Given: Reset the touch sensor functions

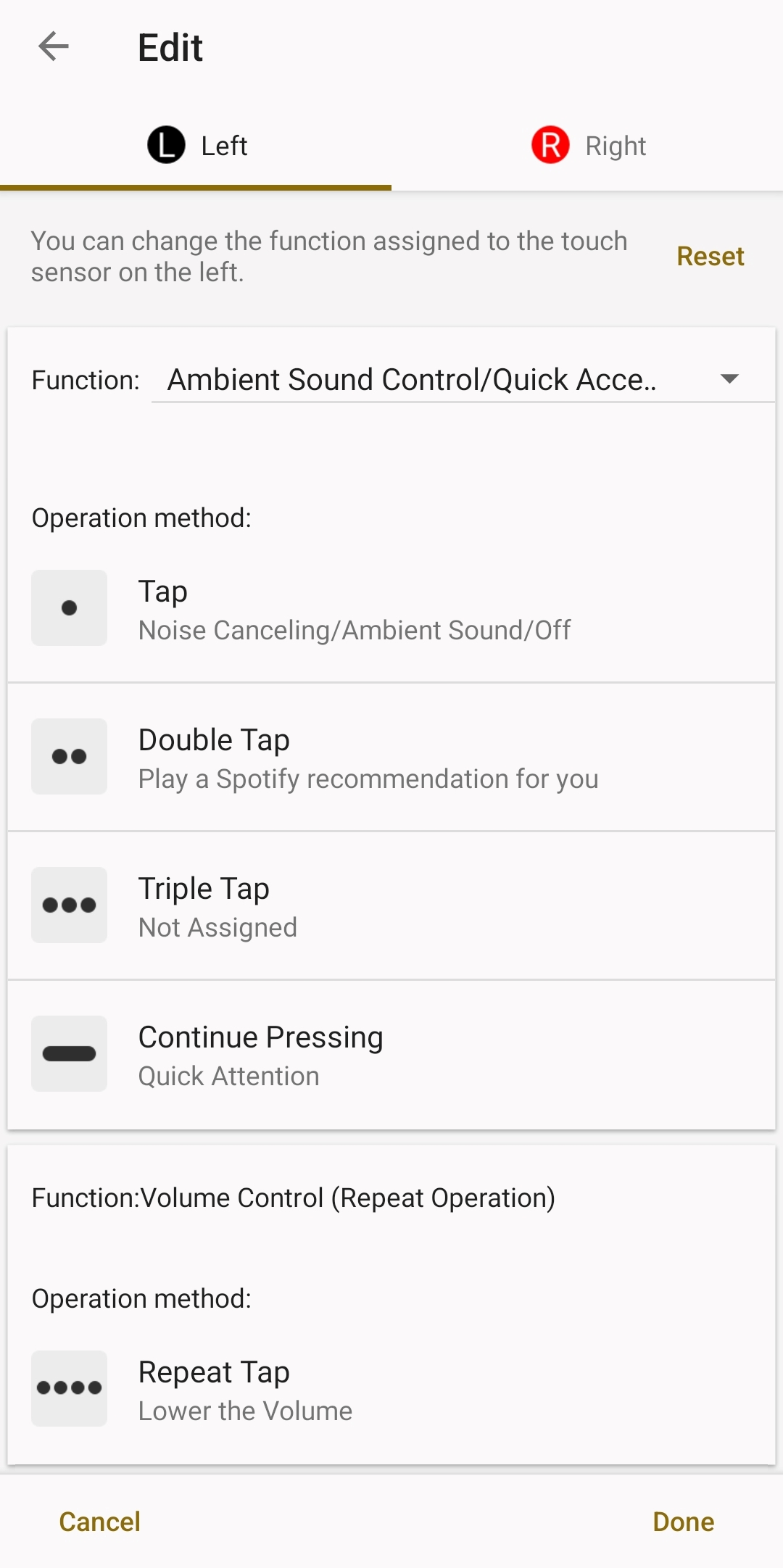Looking at the screenshot, I should click(710, 257).
